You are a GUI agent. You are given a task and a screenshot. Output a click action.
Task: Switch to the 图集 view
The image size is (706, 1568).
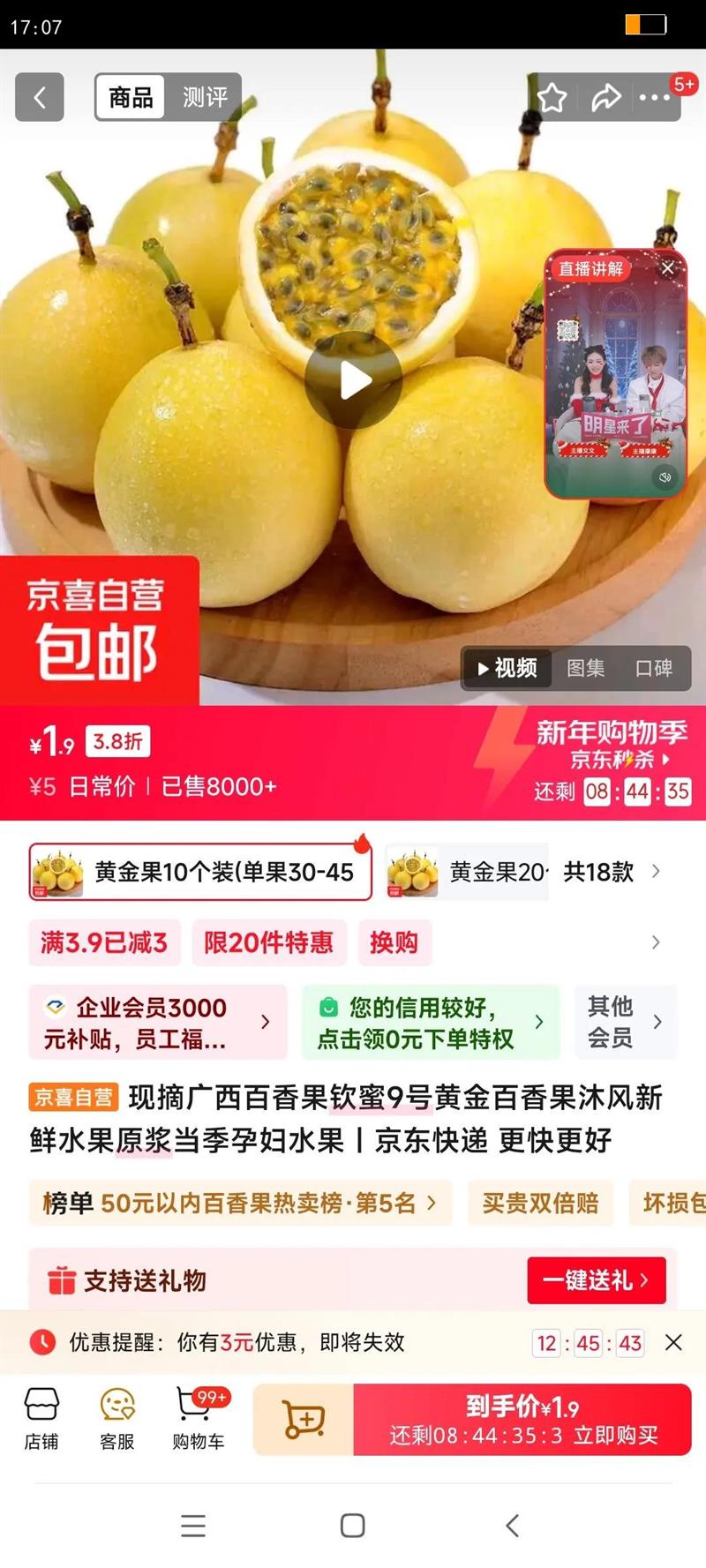tap(585, 668)
